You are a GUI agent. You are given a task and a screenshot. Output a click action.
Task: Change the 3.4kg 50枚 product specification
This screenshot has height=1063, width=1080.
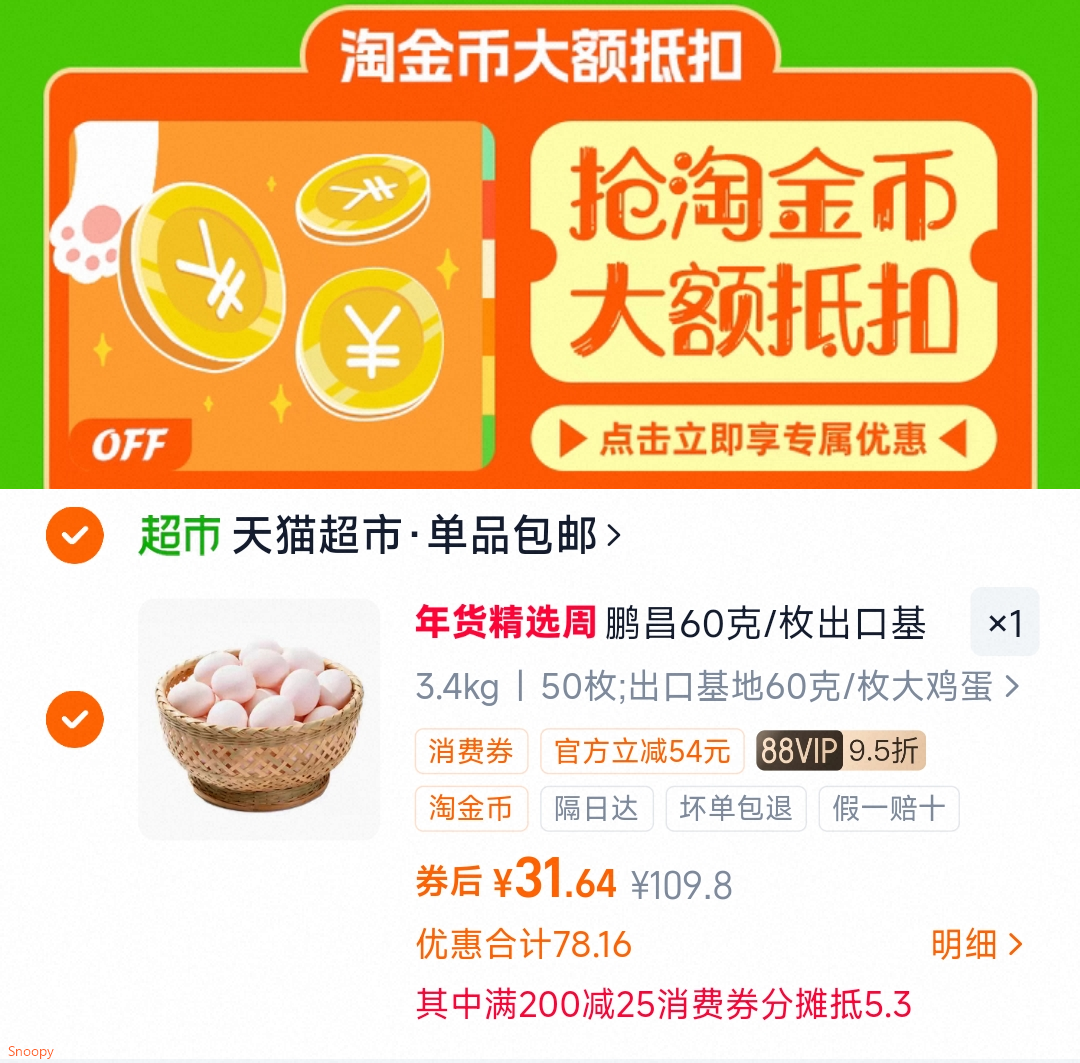(x=717, y=687)
